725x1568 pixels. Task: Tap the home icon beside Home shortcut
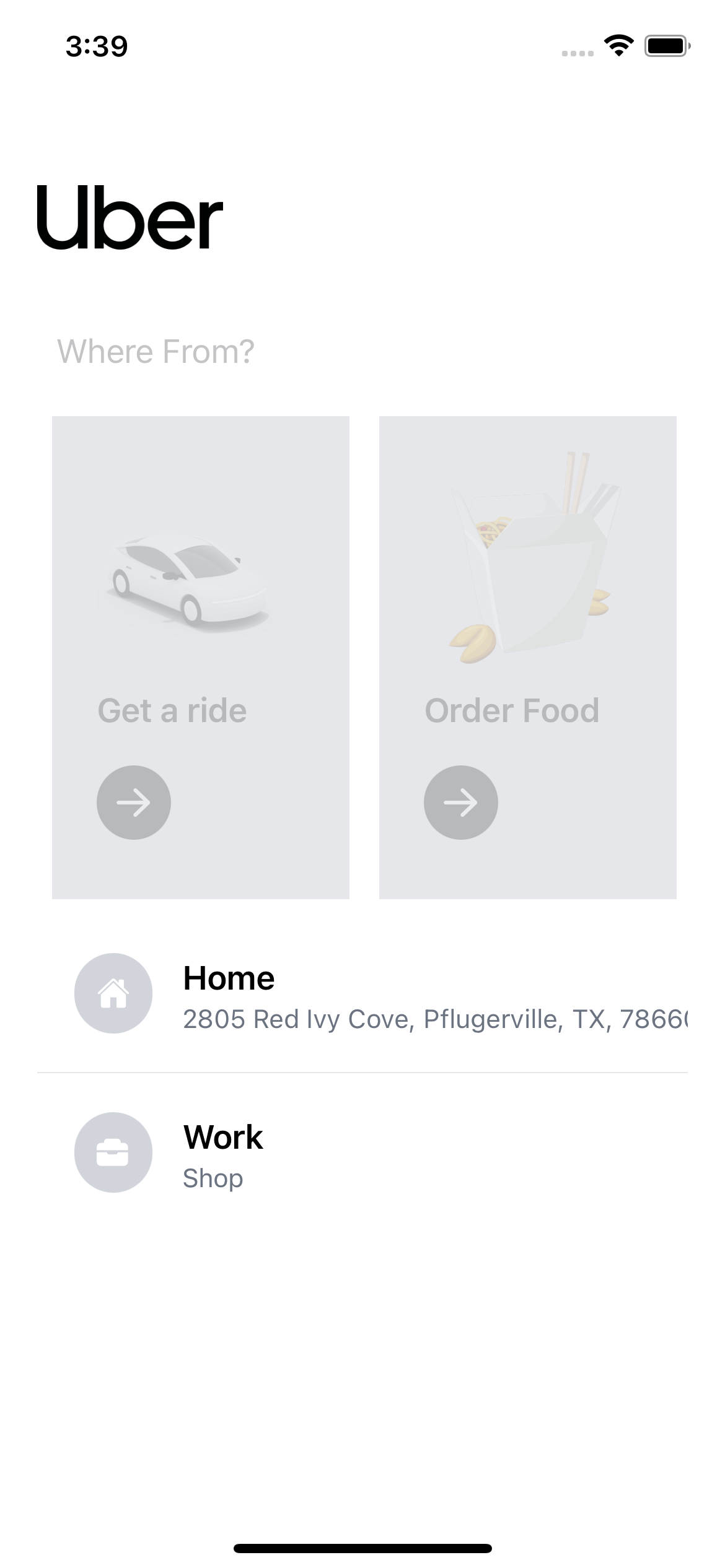(113, 993)
